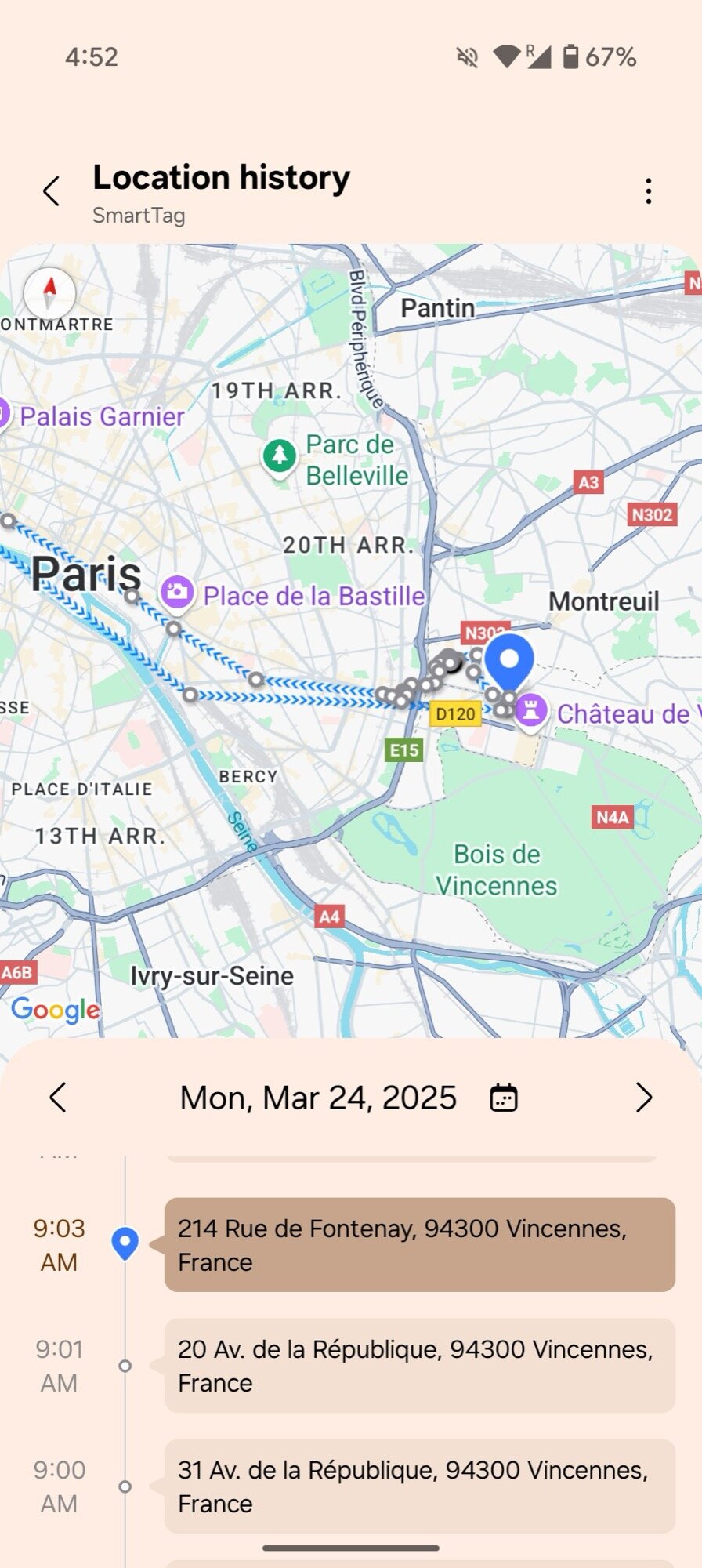This screenshot has width=702, height=1568.
Task: Select the 20 Av. de la République entry
Action: pyautogui.click(x=419, y=1365)
